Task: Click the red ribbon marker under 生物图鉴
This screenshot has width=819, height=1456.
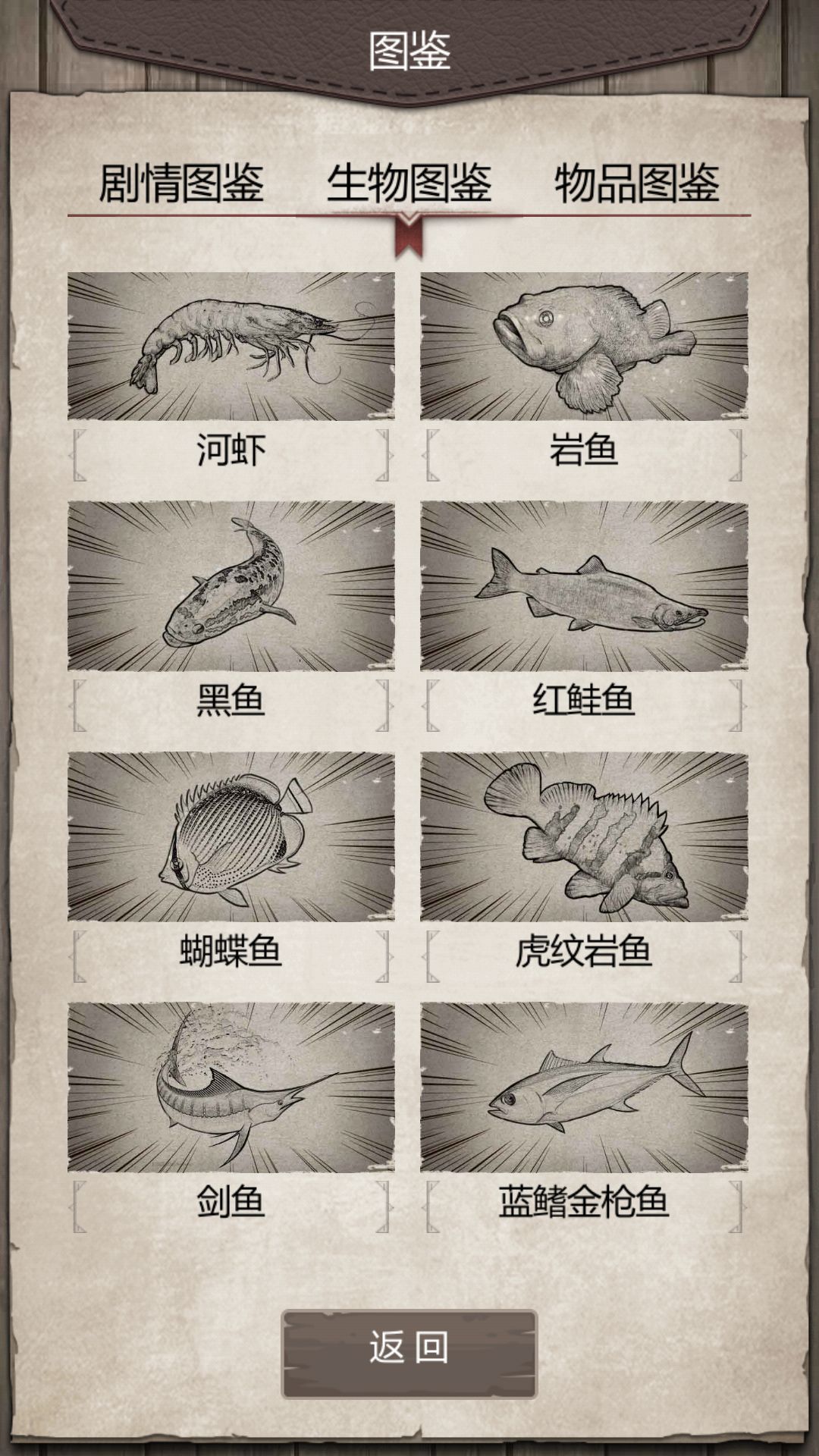Action: (409, 235)
